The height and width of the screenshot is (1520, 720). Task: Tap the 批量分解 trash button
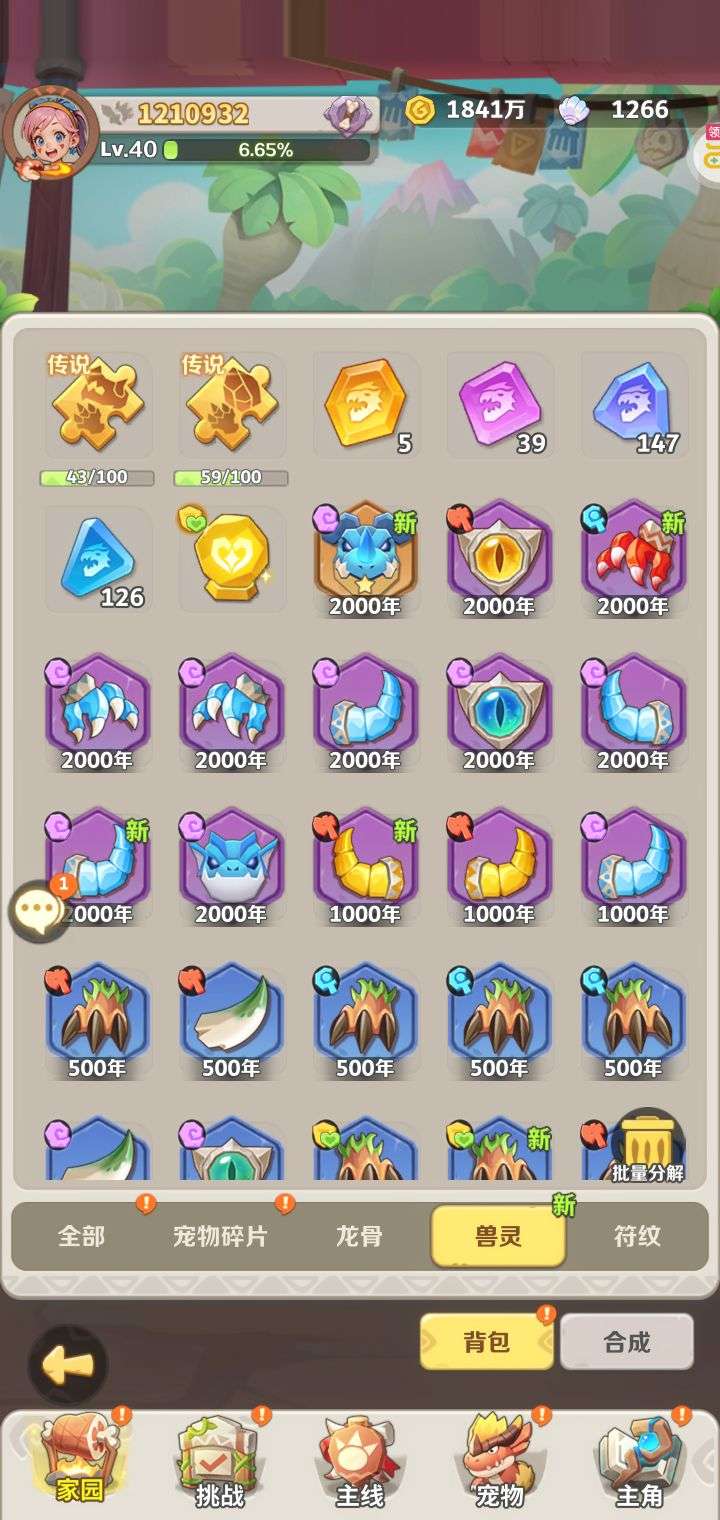coord(647,1147)
